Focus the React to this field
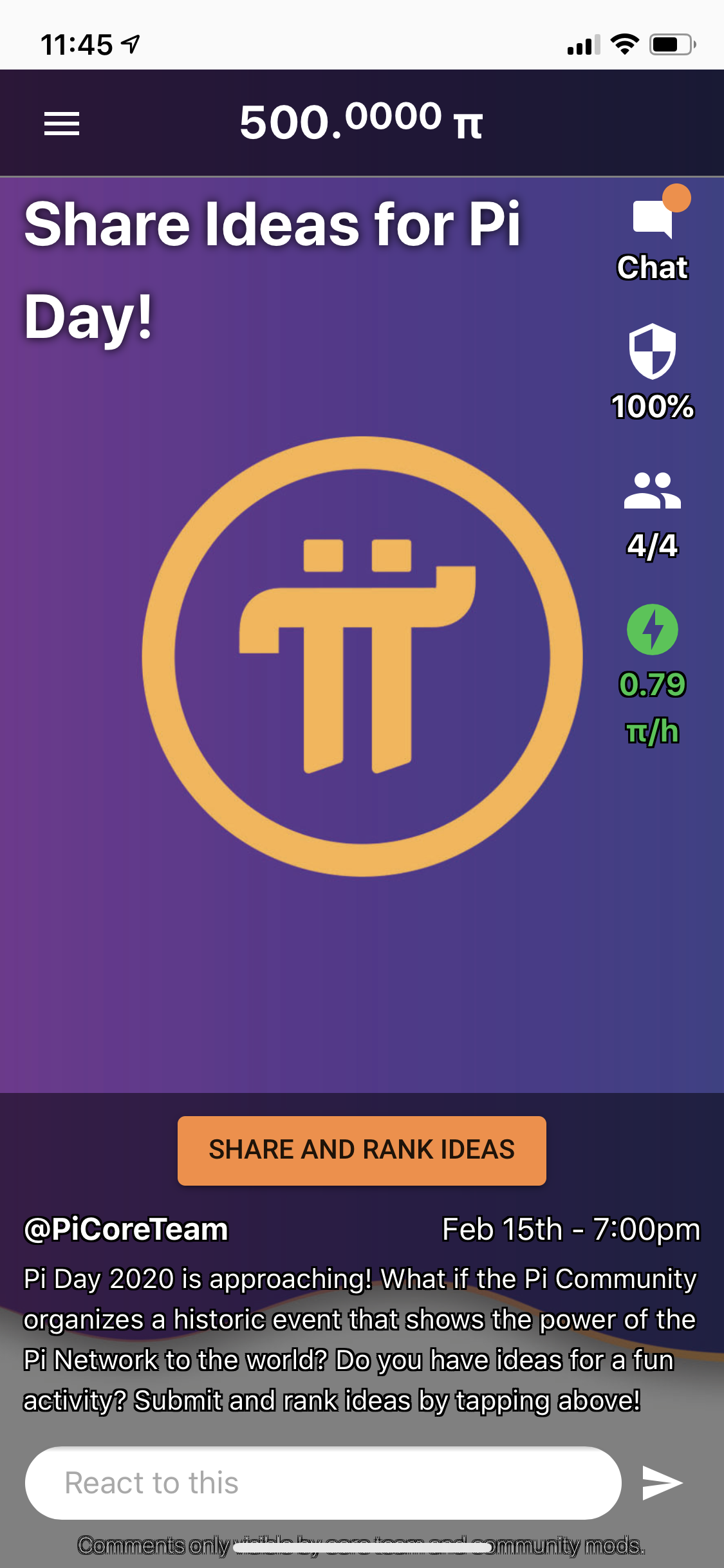Image resolution: width=724 pixels, height=1568 pixels. [x=322, y=1483]
